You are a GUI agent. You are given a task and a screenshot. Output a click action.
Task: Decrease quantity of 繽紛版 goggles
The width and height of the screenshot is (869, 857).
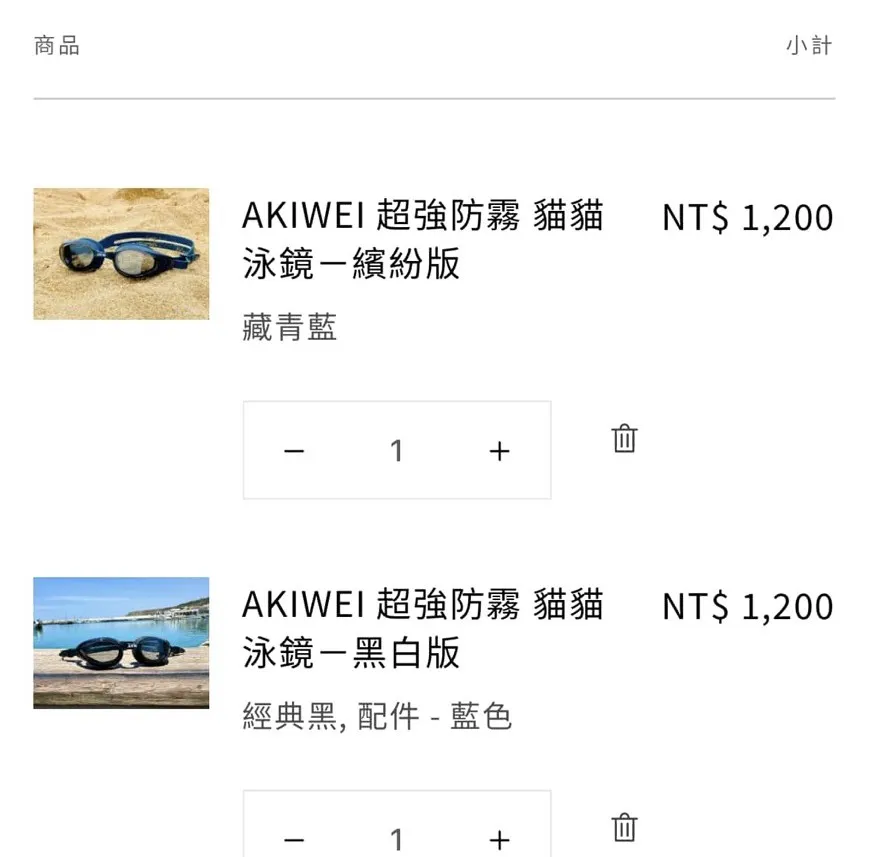coord(293,451)
